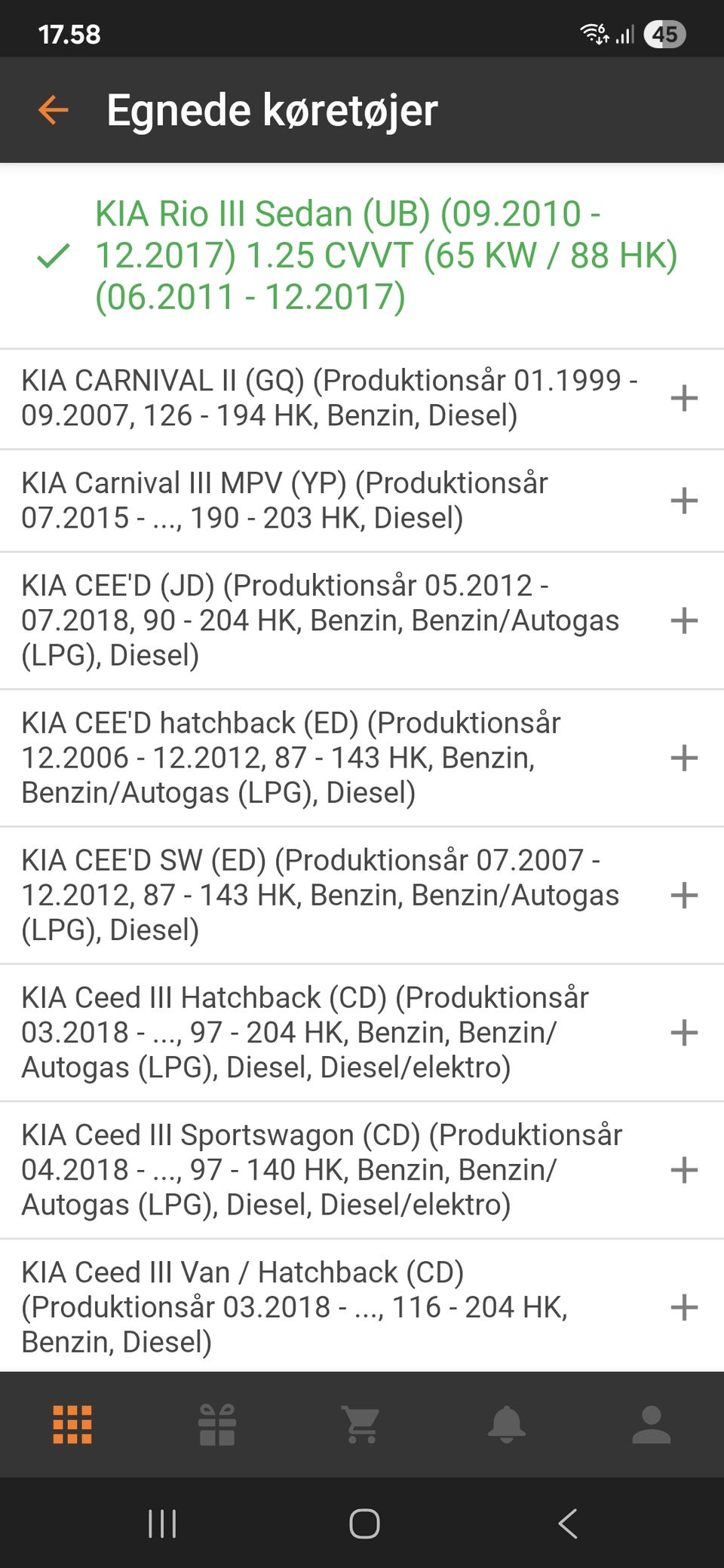Expand KIA CARNIVAL II (GQ) row
Image resolution: width=724 pixels, height=1568 pixels.
[x=683, y=398]
